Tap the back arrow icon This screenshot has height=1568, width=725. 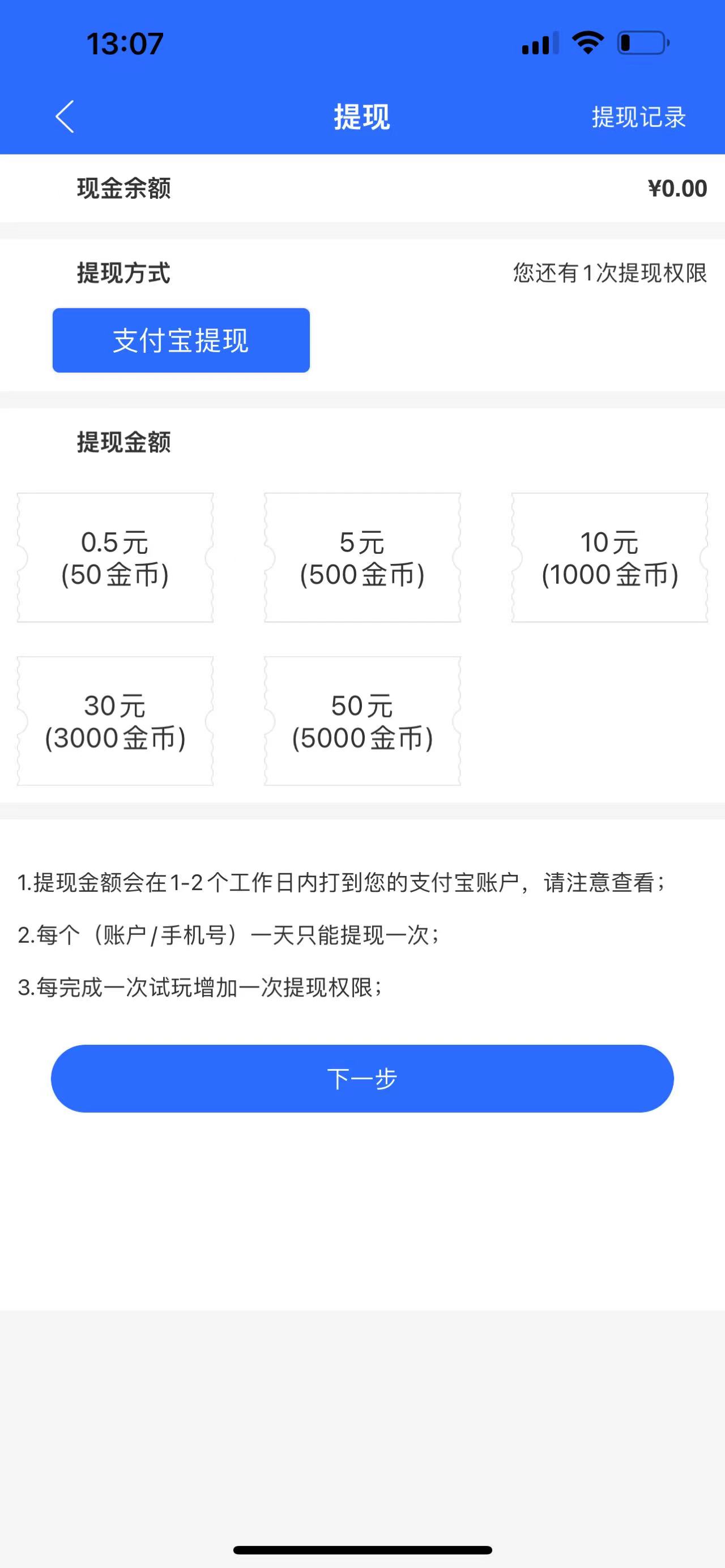(65, 117)
